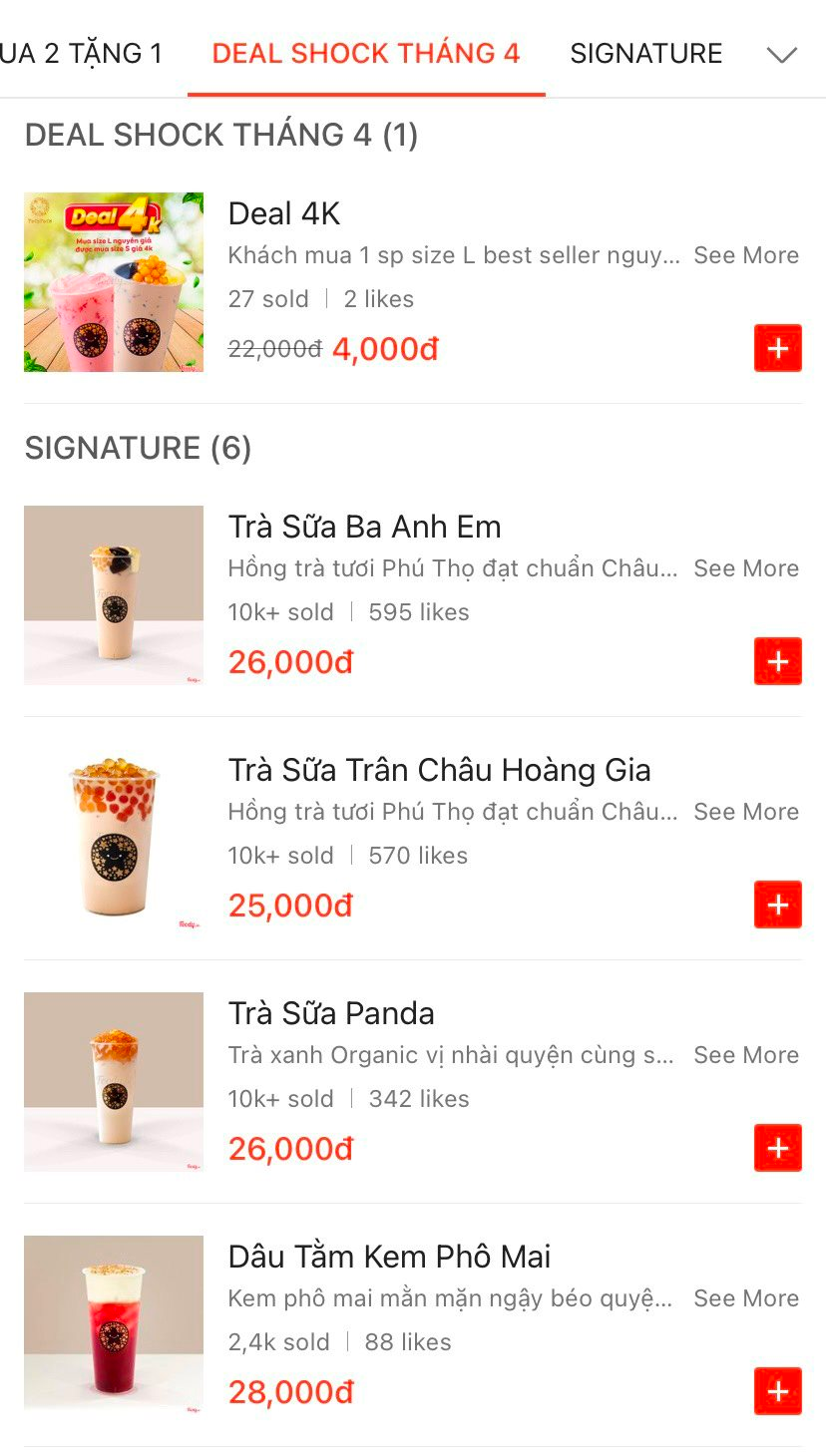Screen dimensions: 826x1456
Task: Add Trà Sữa Trân Châu Hoàng Gia to cart
Action: 778,905
